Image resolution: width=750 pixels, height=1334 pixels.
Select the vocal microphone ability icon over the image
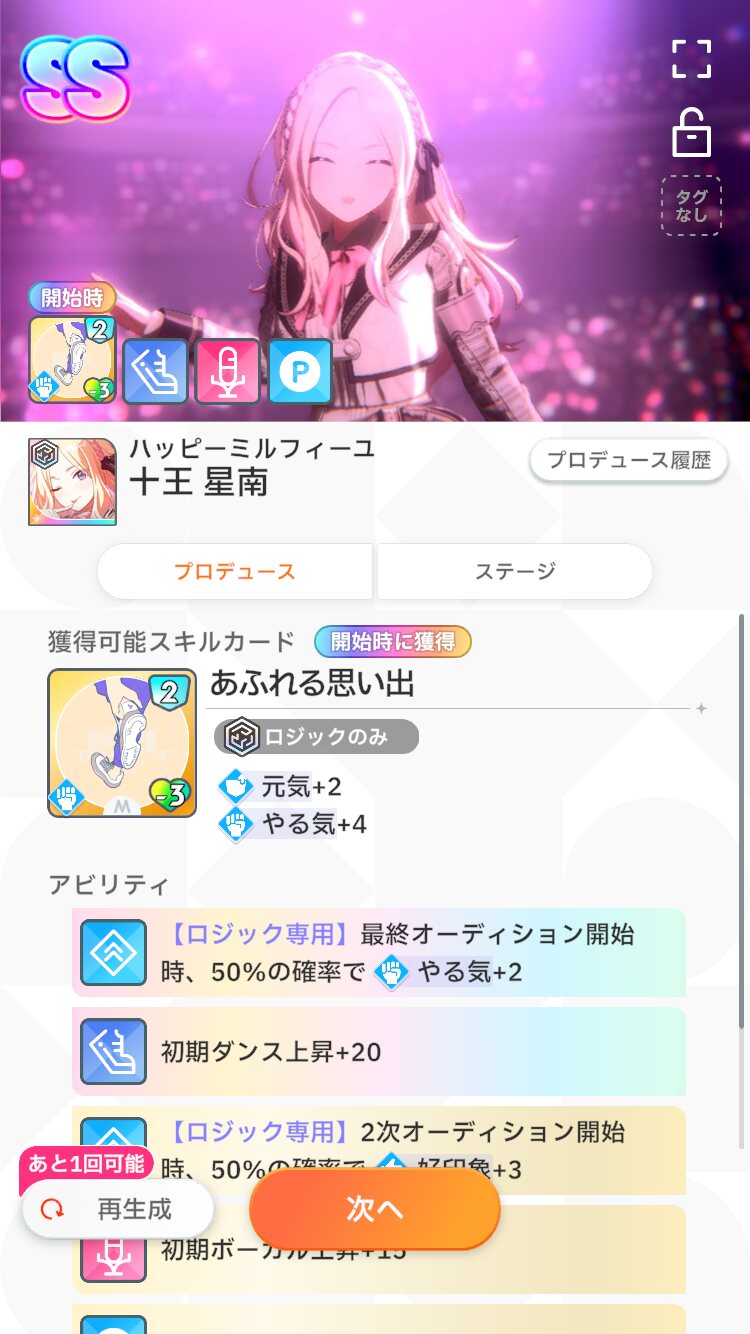pos(228,371)
